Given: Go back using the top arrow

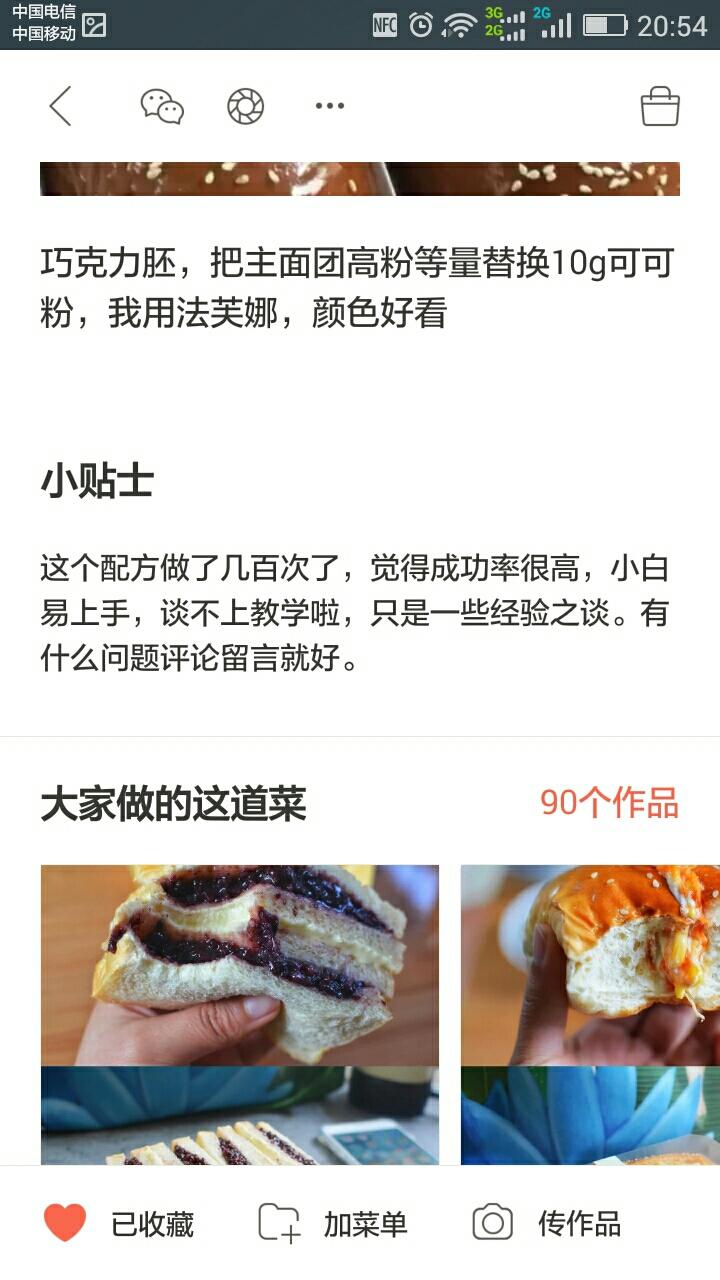Looking at the screenshot, I should coord(61,106).
